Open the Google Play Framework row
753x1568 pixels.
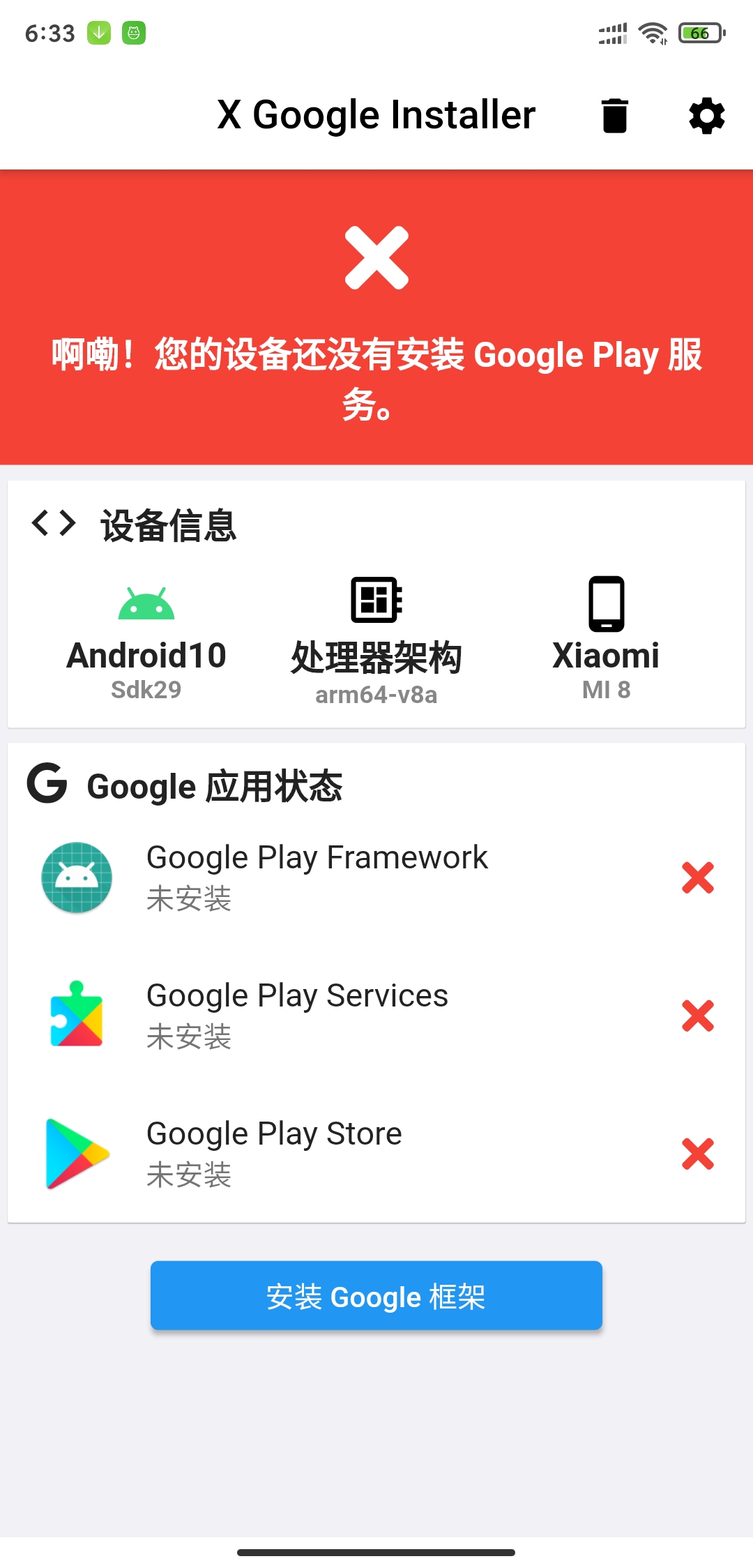click(376, 877)
